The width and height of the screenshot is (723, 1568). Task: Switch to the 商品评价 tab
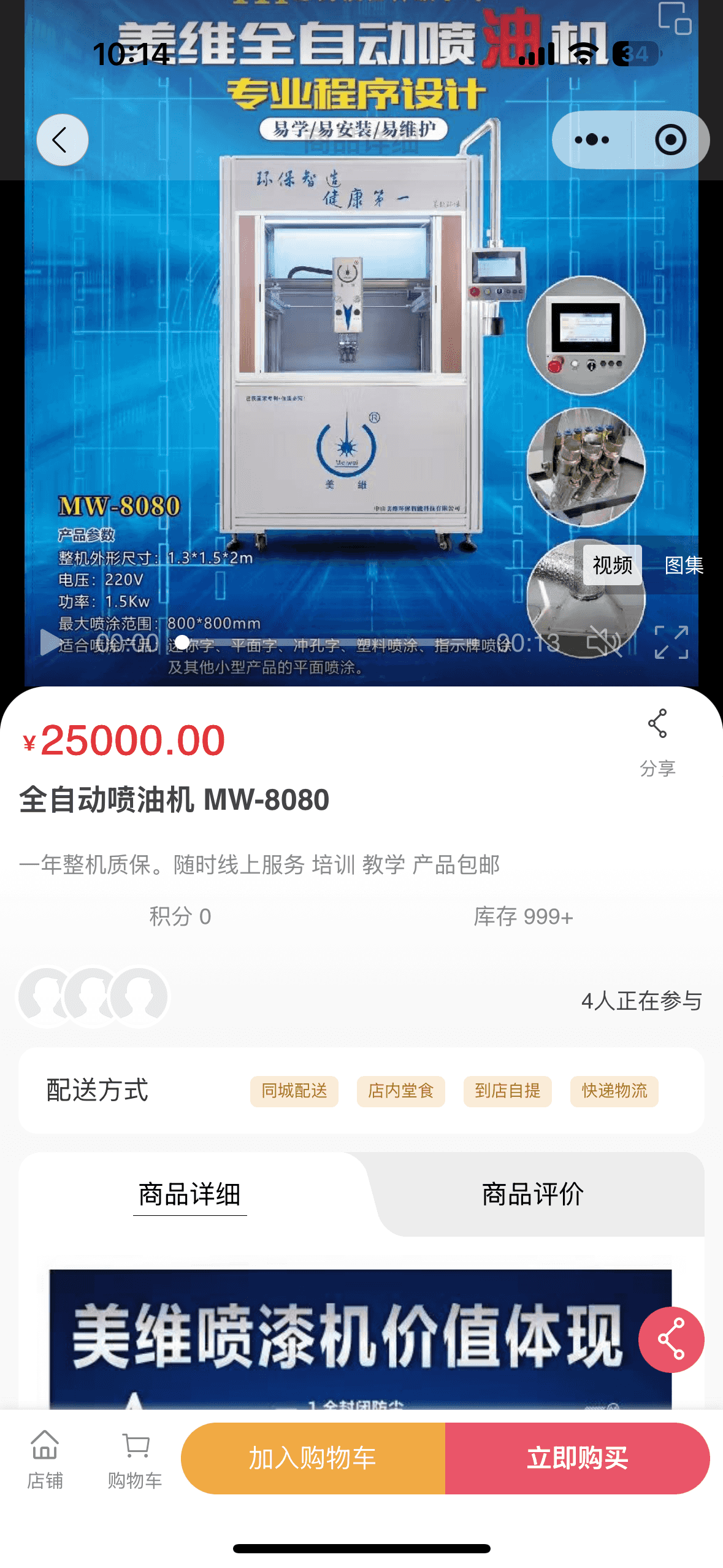[x=532, y=1194]
